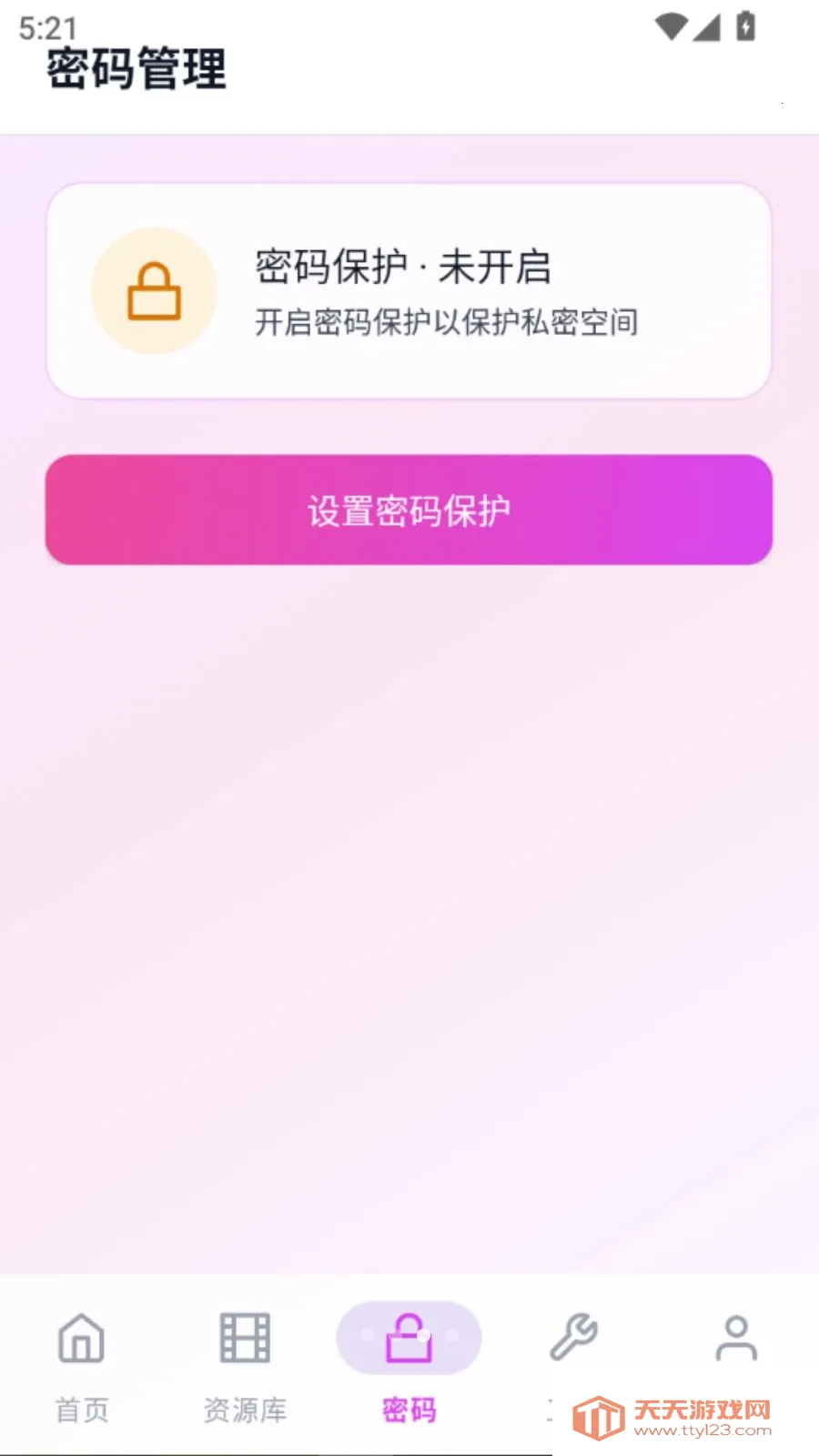Image resolution: width=819 pixels, height=1456 pixels.
Task: Tap the 设置密码保护 button
Action: (409, 511)
